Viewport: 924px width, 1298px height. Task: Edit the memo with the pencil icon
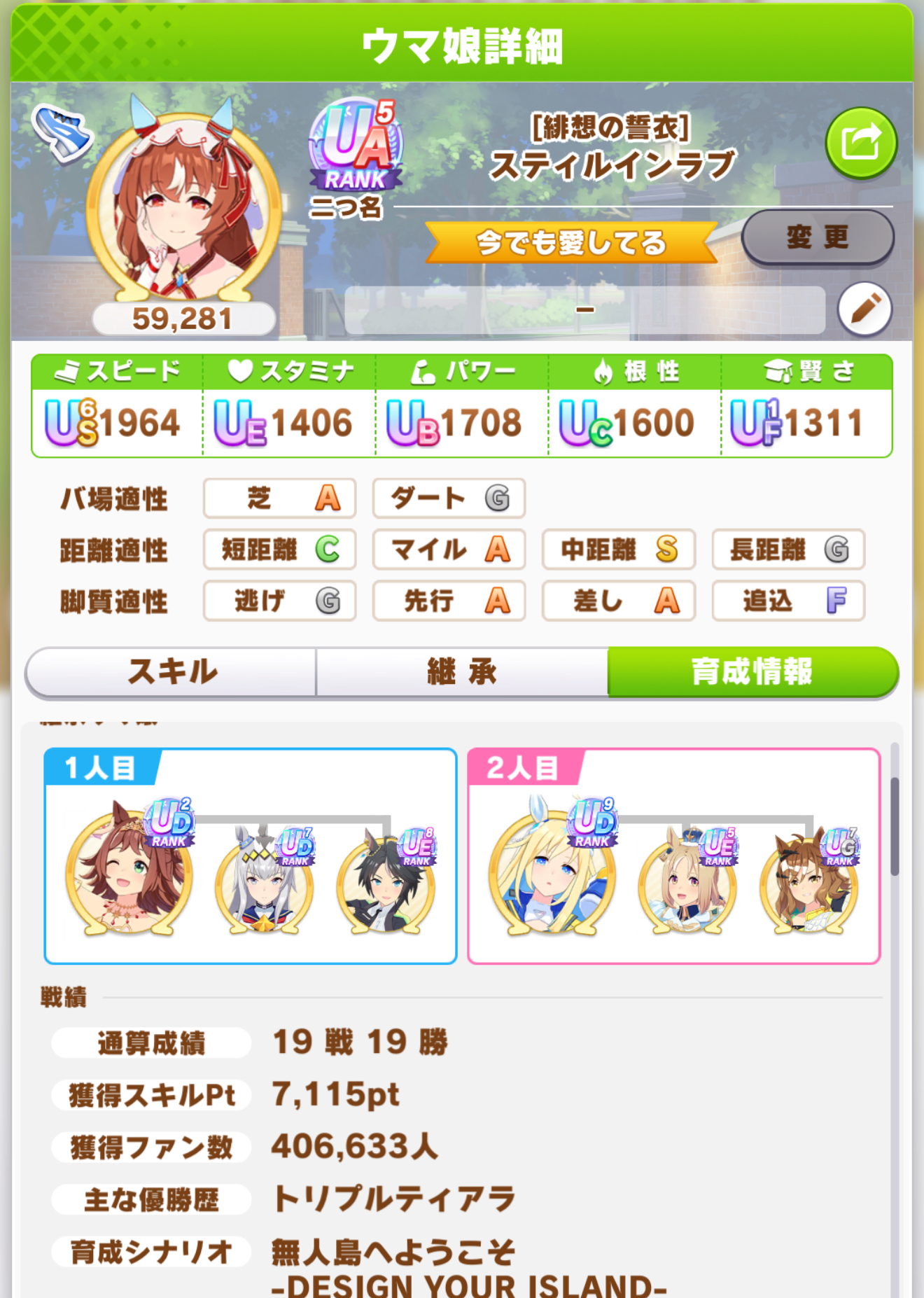tap(864, 309)
